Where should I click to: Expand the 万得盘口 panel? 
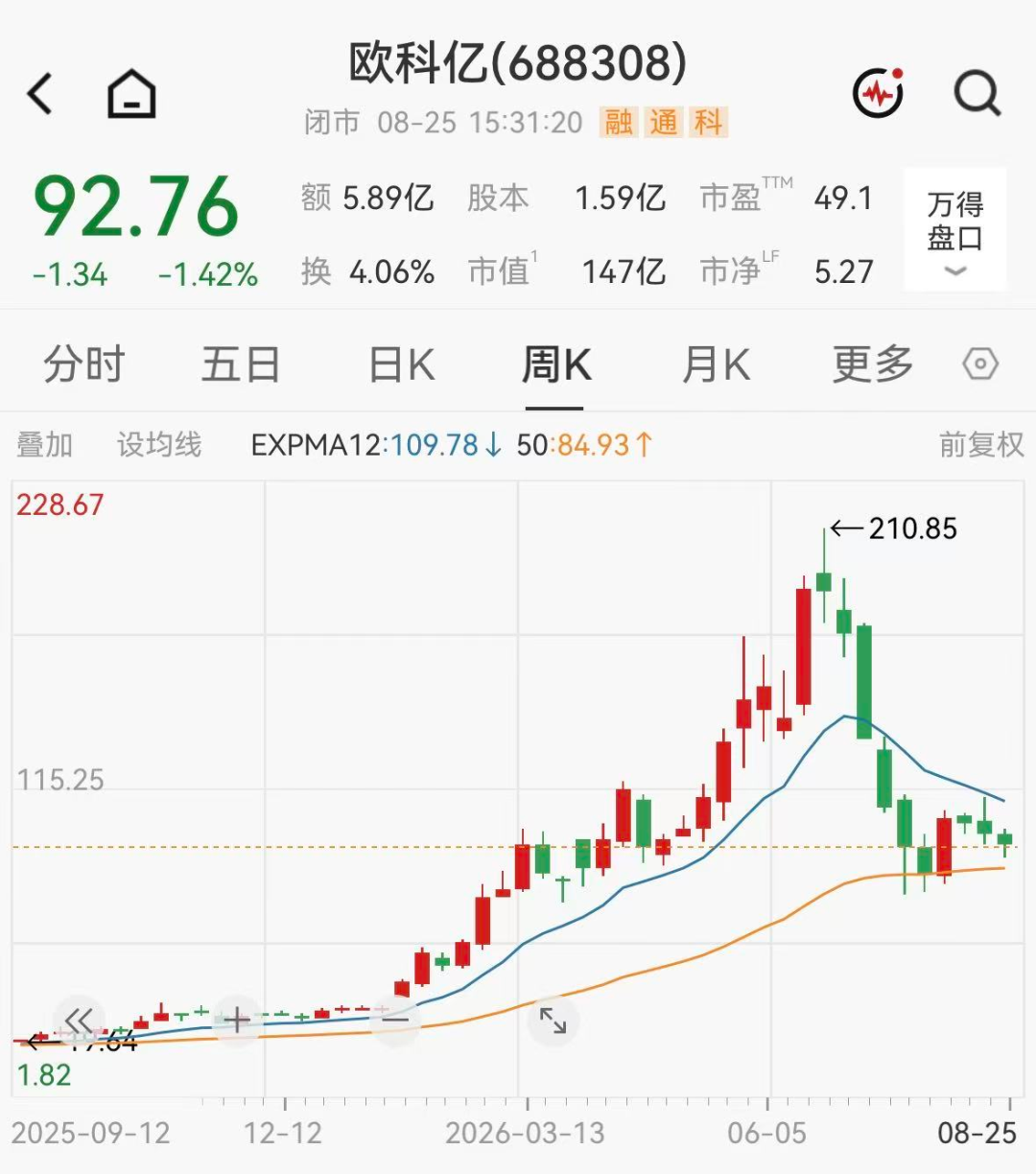point(955,229)
